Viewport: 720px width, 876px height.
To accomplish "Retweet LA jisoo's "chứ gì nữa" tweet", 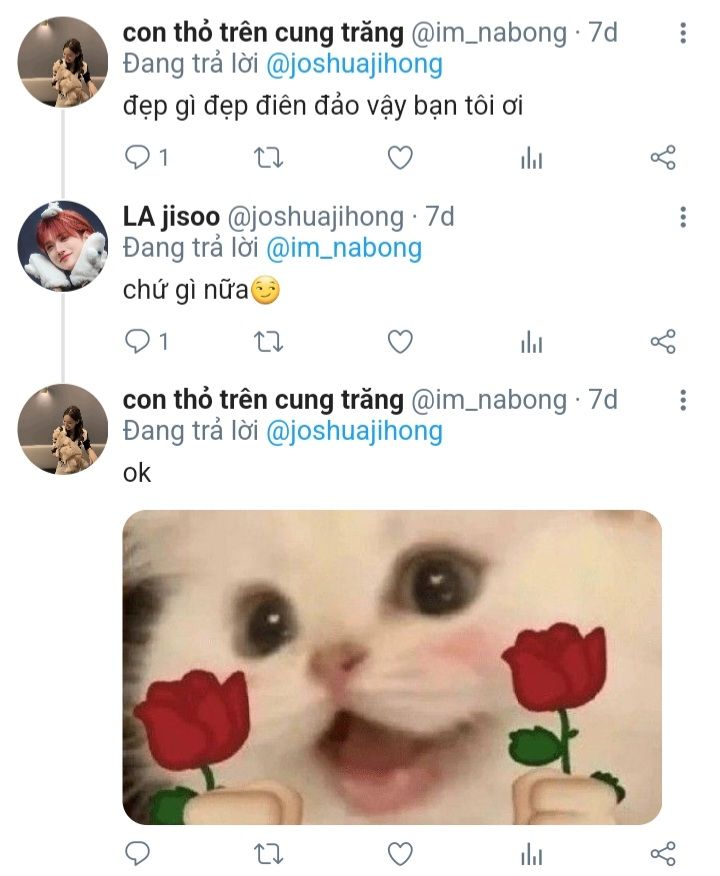I will (x=269, y=342).
